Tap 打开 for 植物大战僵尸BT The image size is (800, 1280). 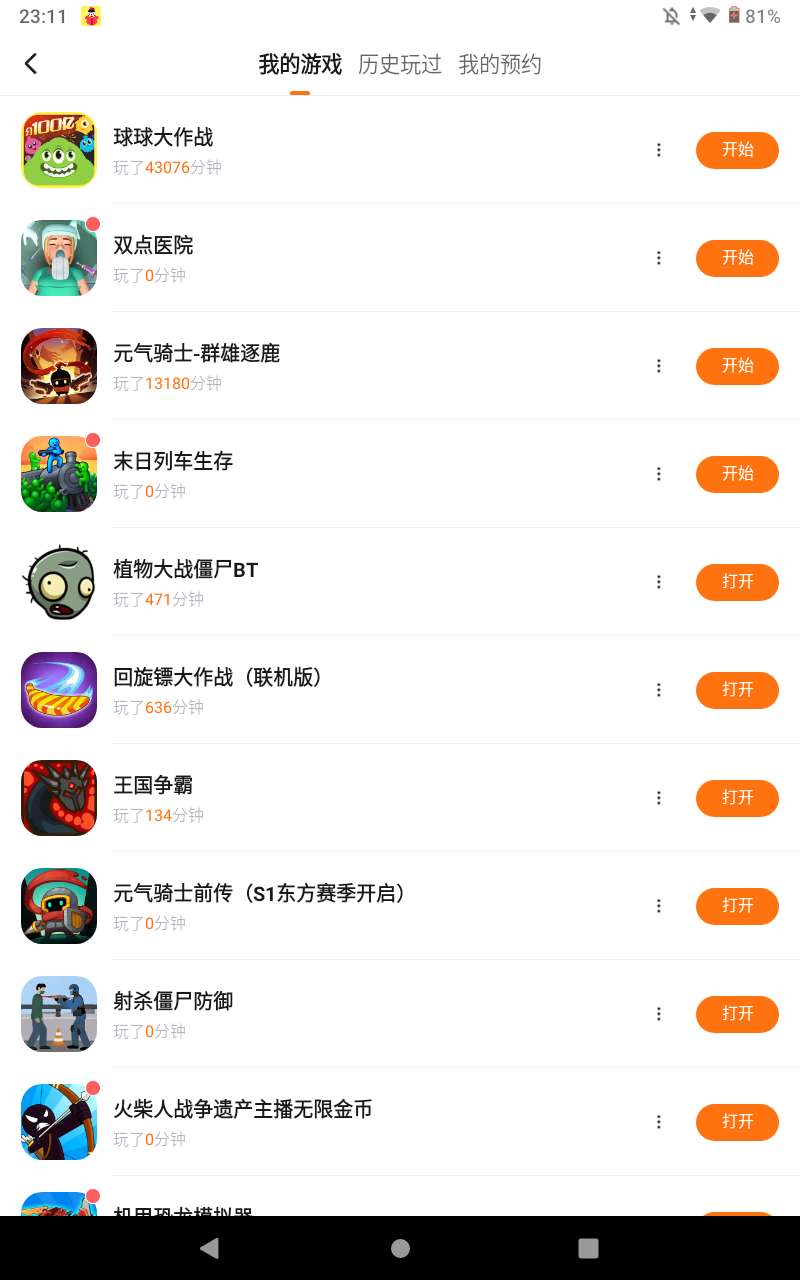coord(737,582)
